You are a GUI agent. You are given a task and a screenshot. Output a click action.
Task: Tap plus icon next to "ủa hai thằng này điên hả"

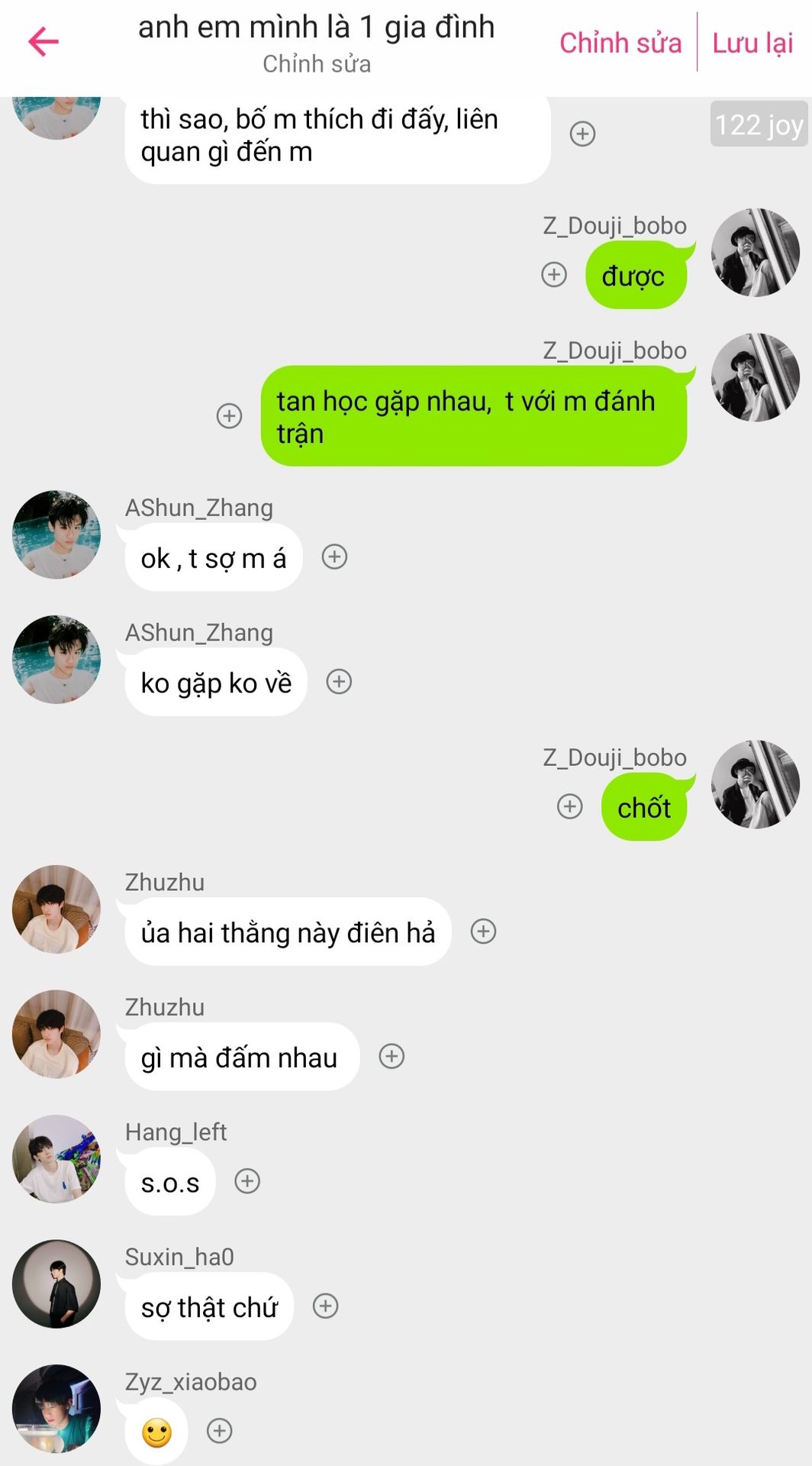tap(483, 932)
